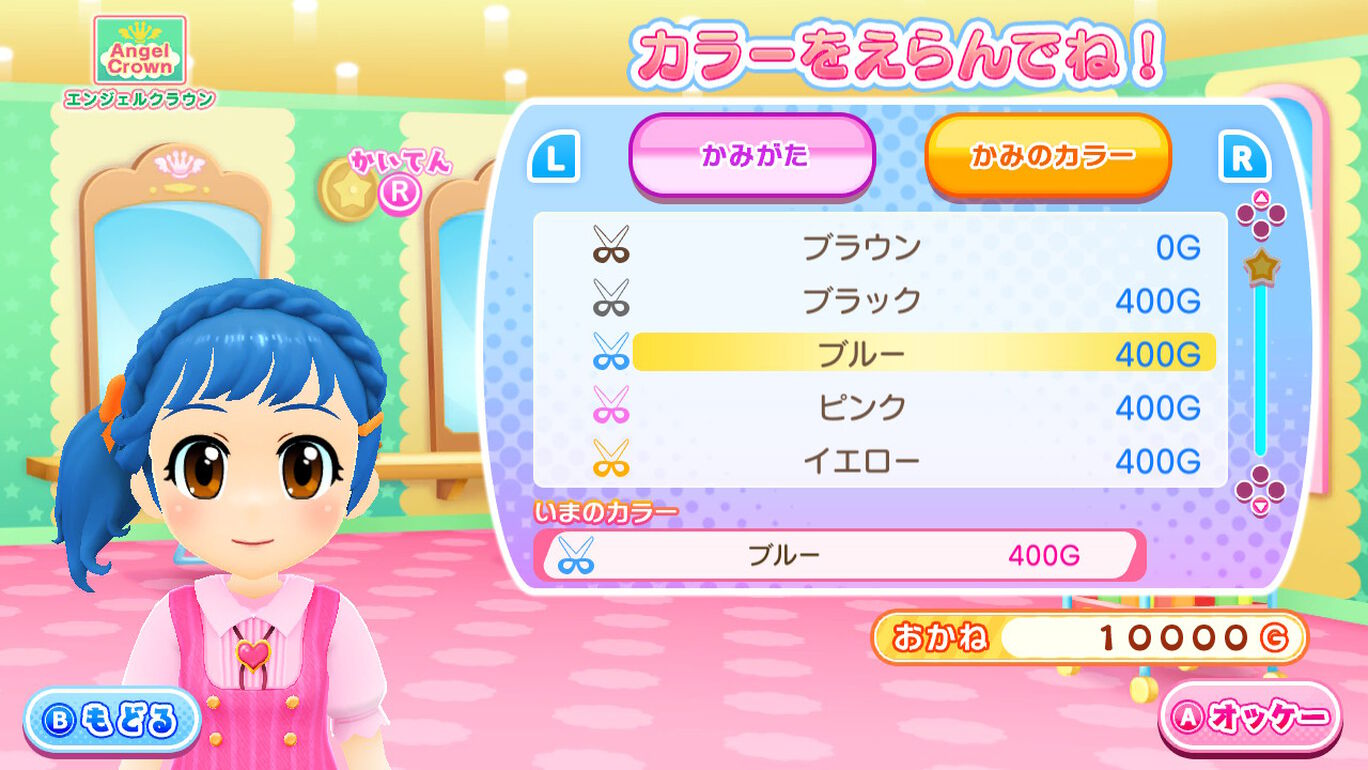Pick the イエロー hair color
The width and height of the screenshot is (1368, 770).
click(880, 461)
